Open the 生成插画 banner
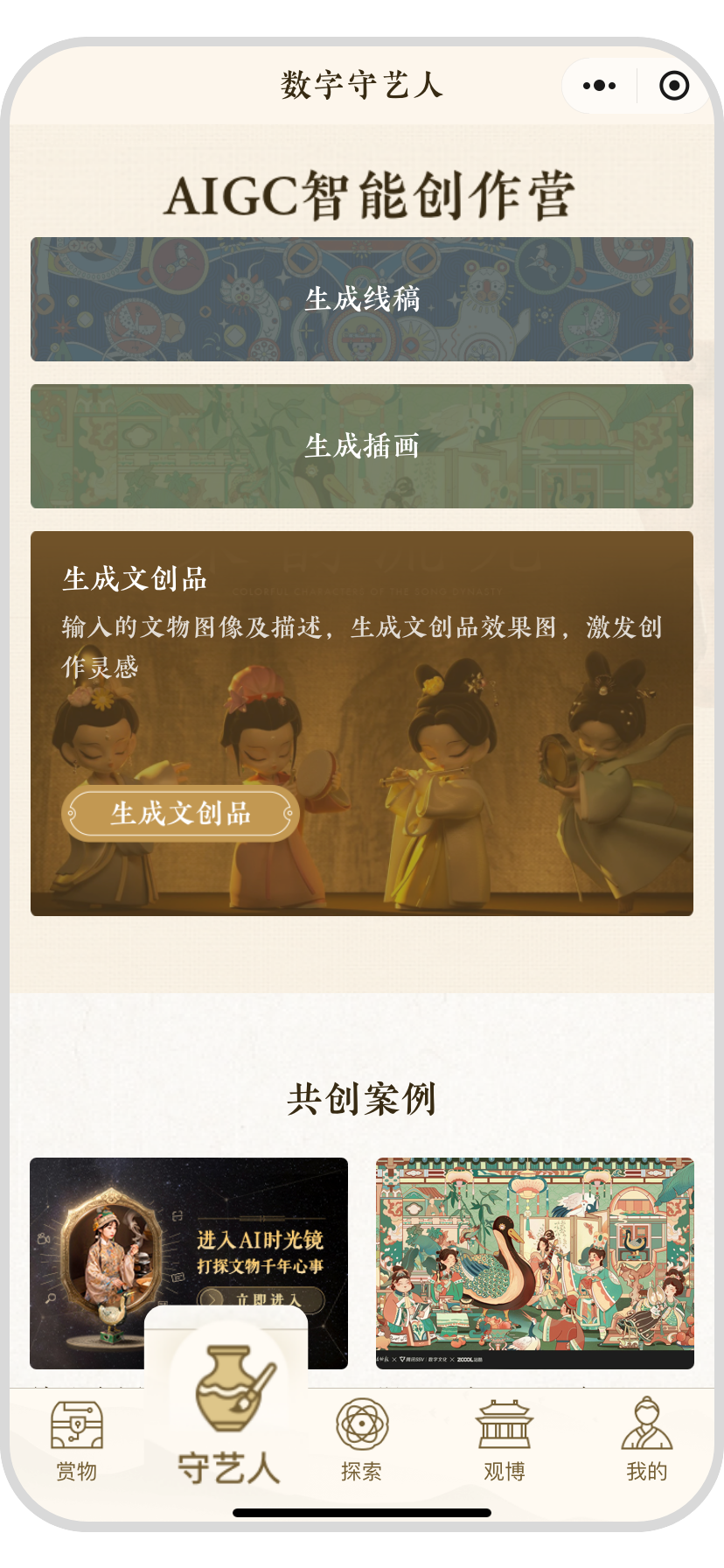 361,446
